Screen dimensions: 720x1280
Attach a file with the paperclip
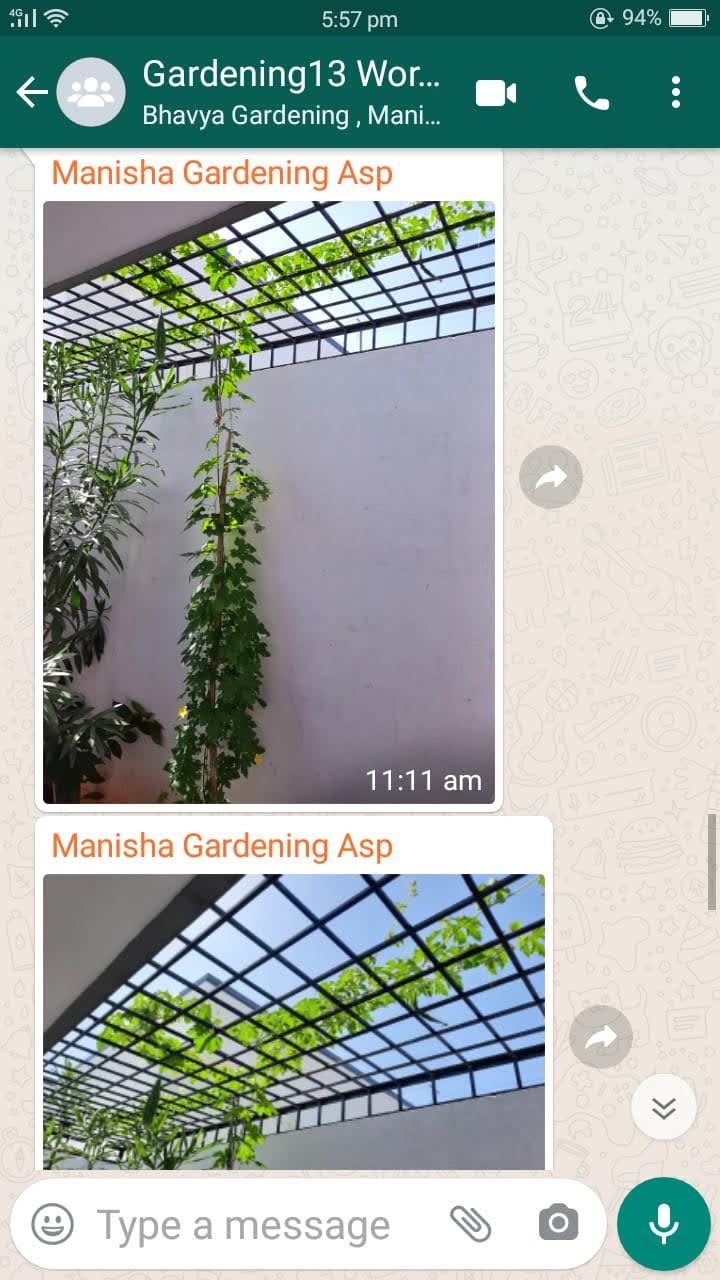(470, 1224)
